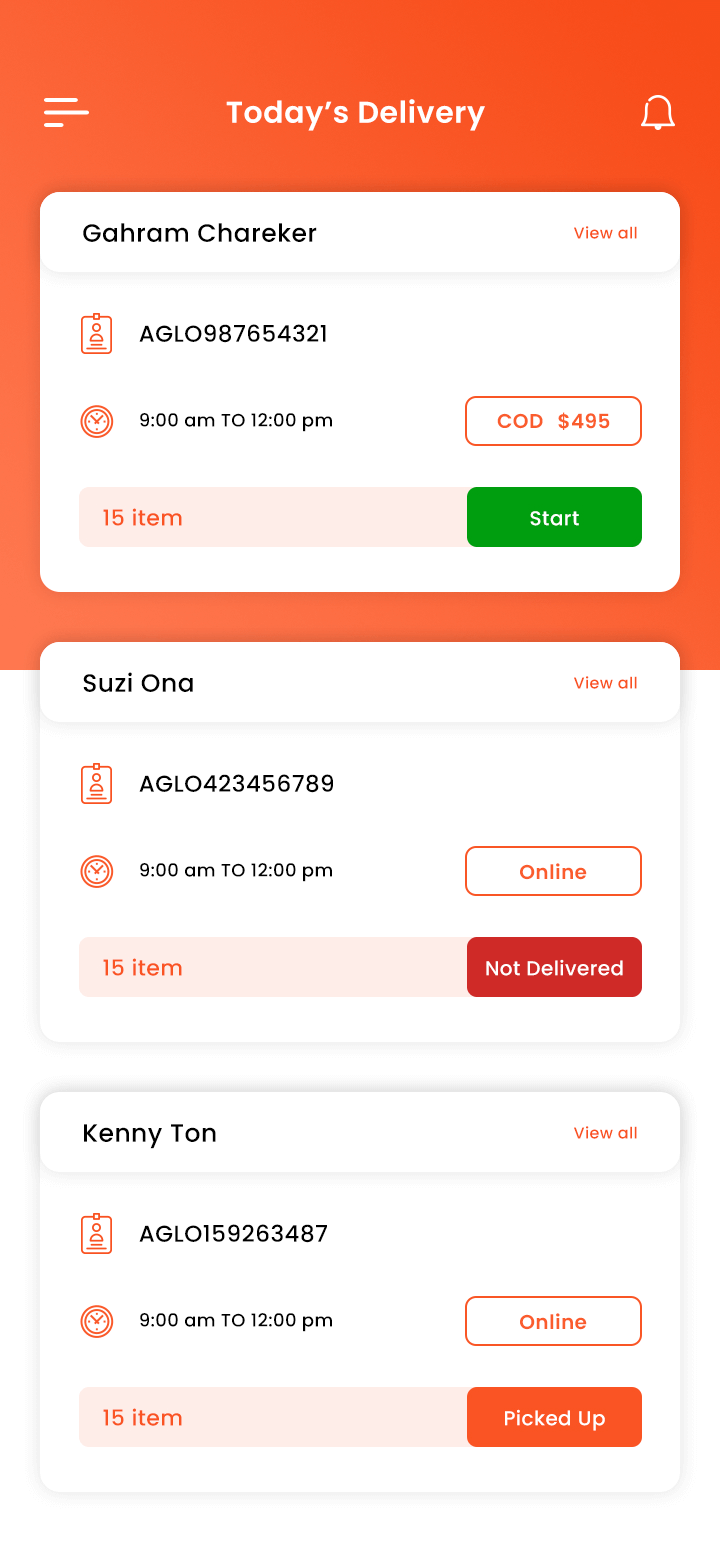
Task: Open delivery order AGLO423456789
Action: 236,784
